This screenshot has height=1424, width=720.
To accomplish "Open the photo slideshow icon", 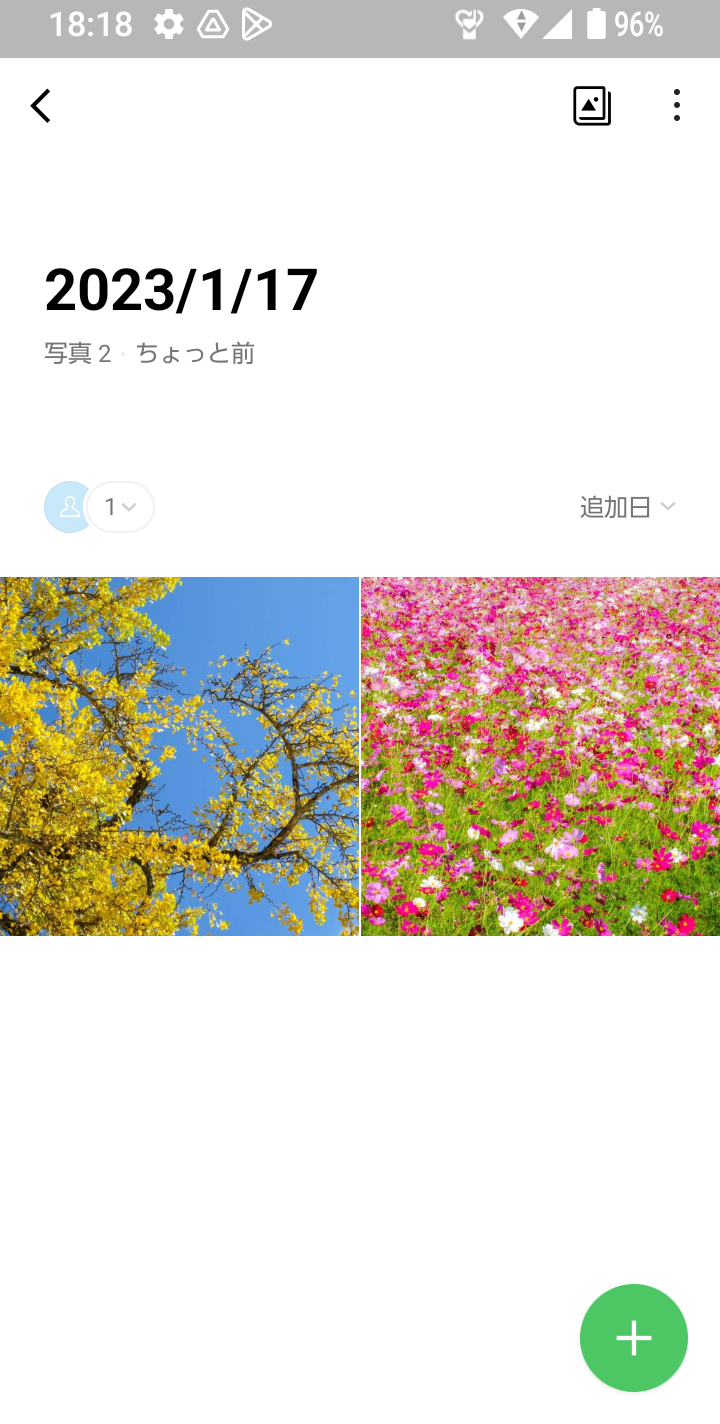I will click(x=592, y=106).
